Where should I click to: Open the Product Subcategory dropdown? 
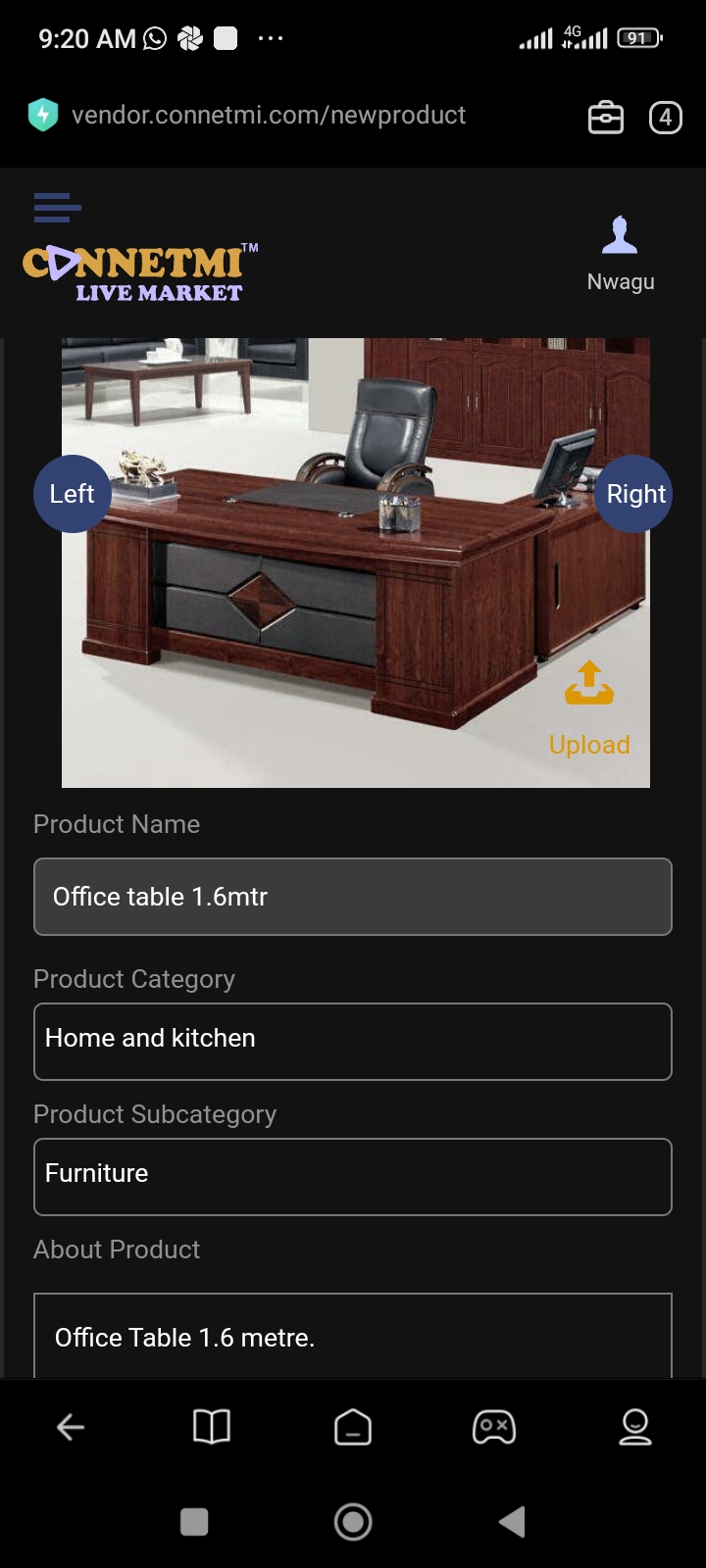click(353, 1176)
